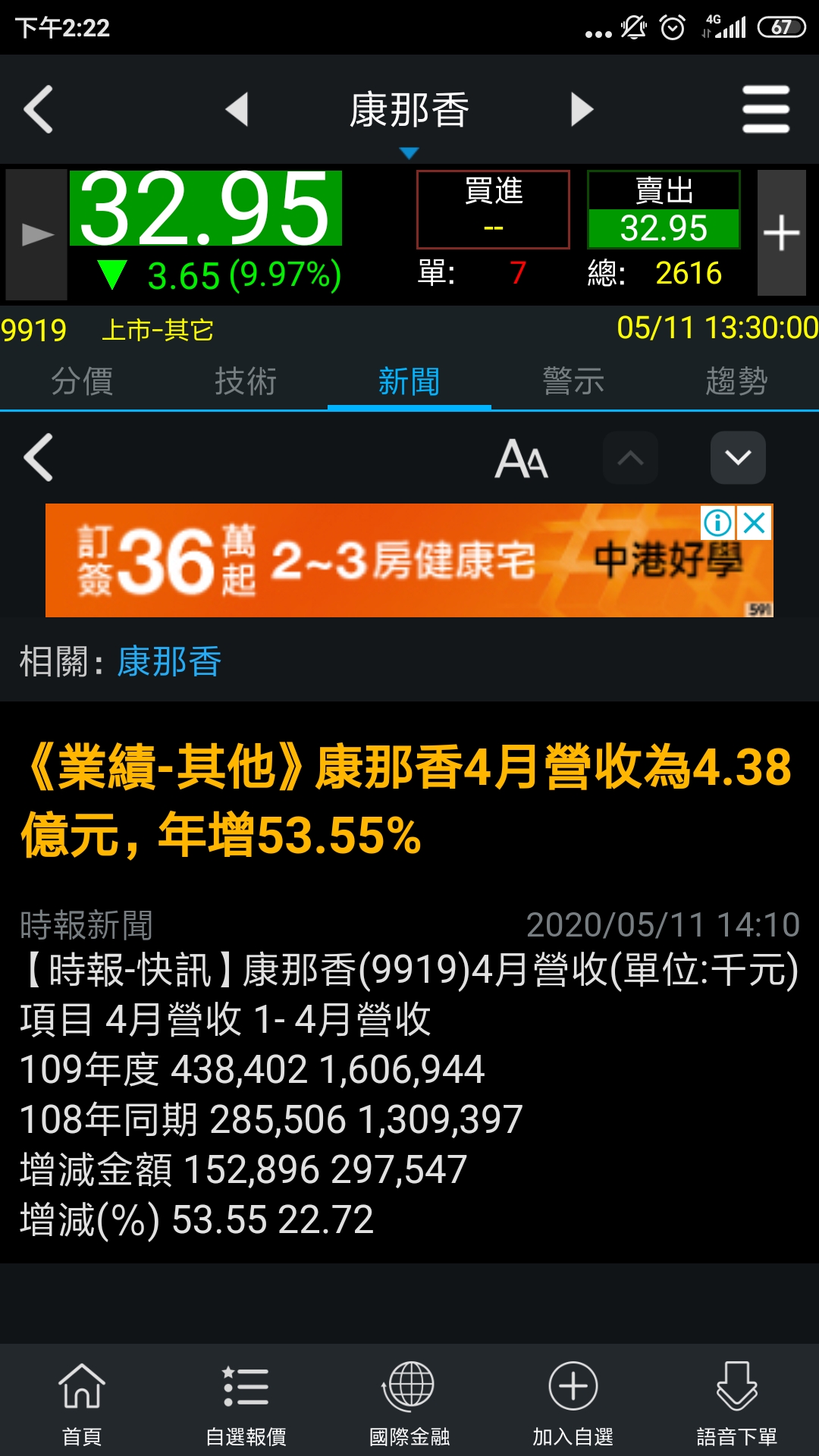This screenshot has width=819, height=1456.
Task: Select the 新聞 tab
Action: (x=409, y=381)
